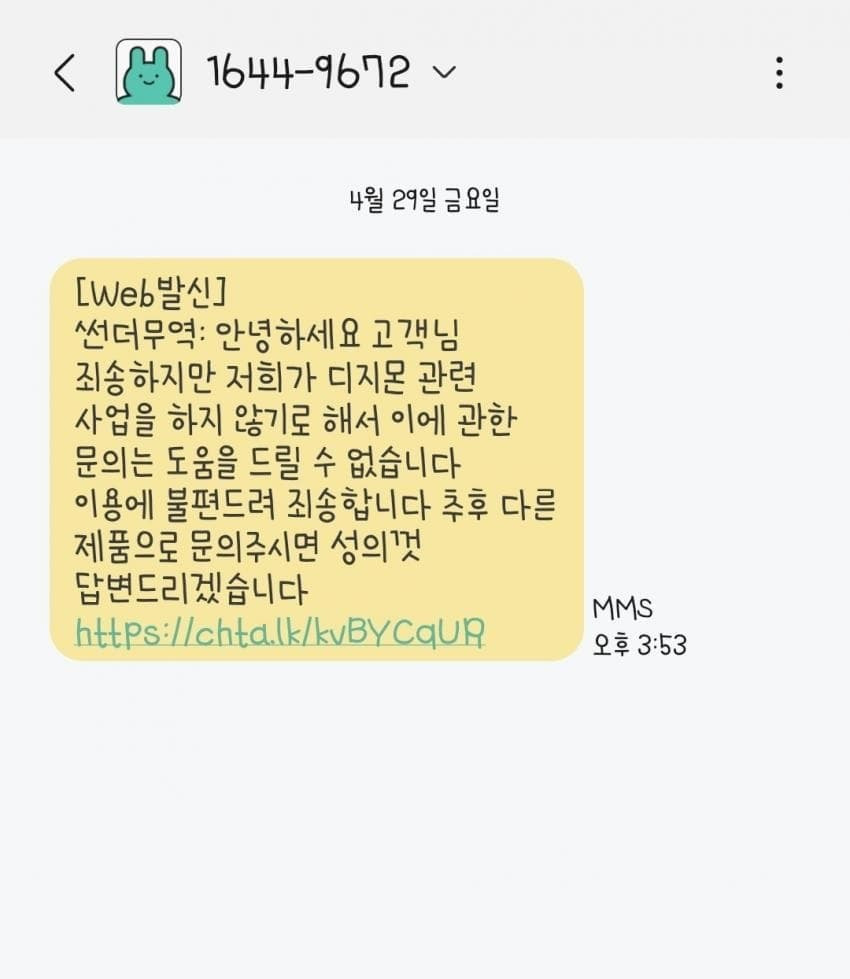Open the three-dot overflow menu
The height and width of the screenshot is (979, 850).
(x=779, y=73)
